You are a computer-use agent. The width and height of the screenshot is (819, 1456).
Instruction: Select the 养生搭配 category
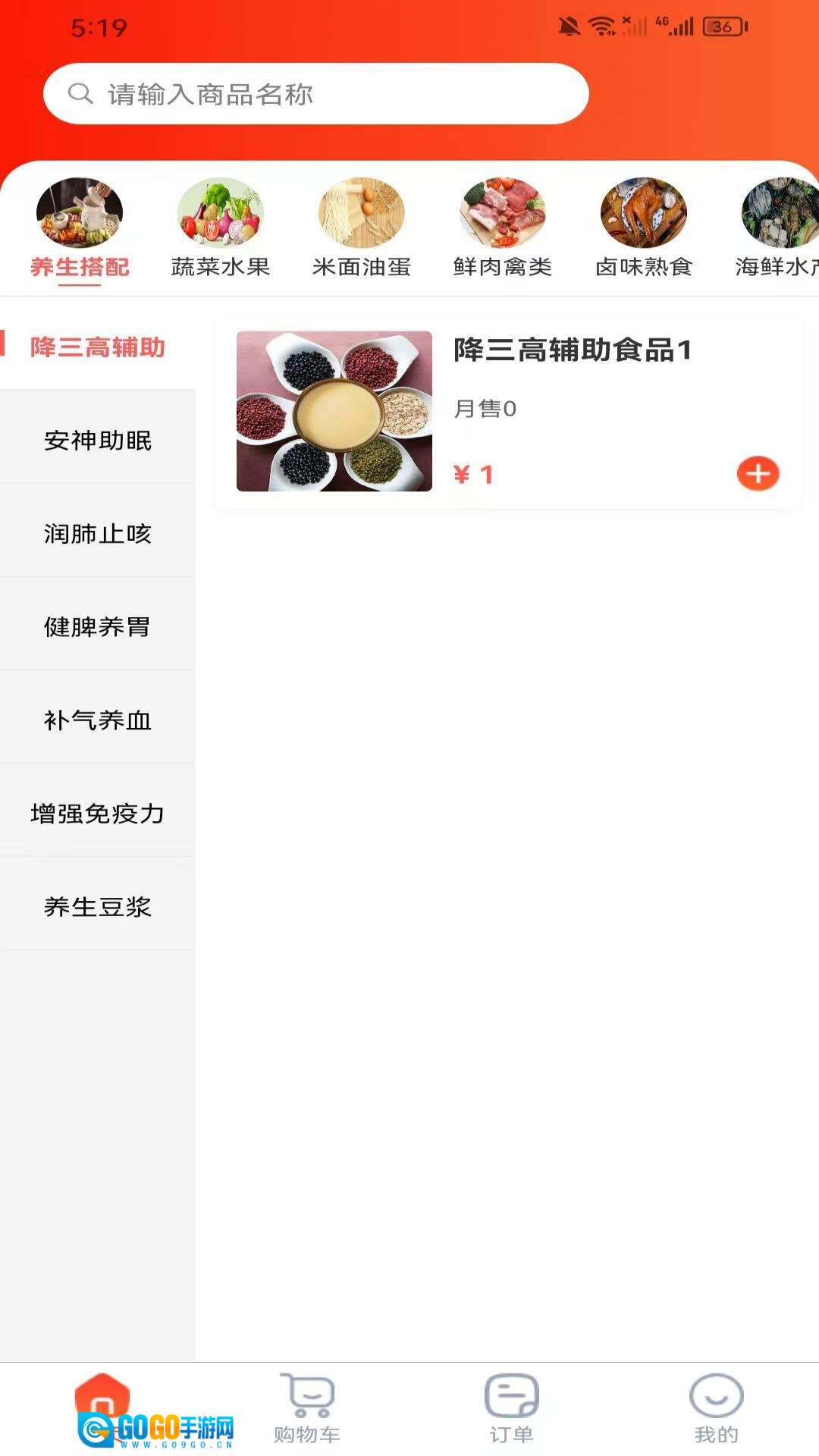pos(80,227)
